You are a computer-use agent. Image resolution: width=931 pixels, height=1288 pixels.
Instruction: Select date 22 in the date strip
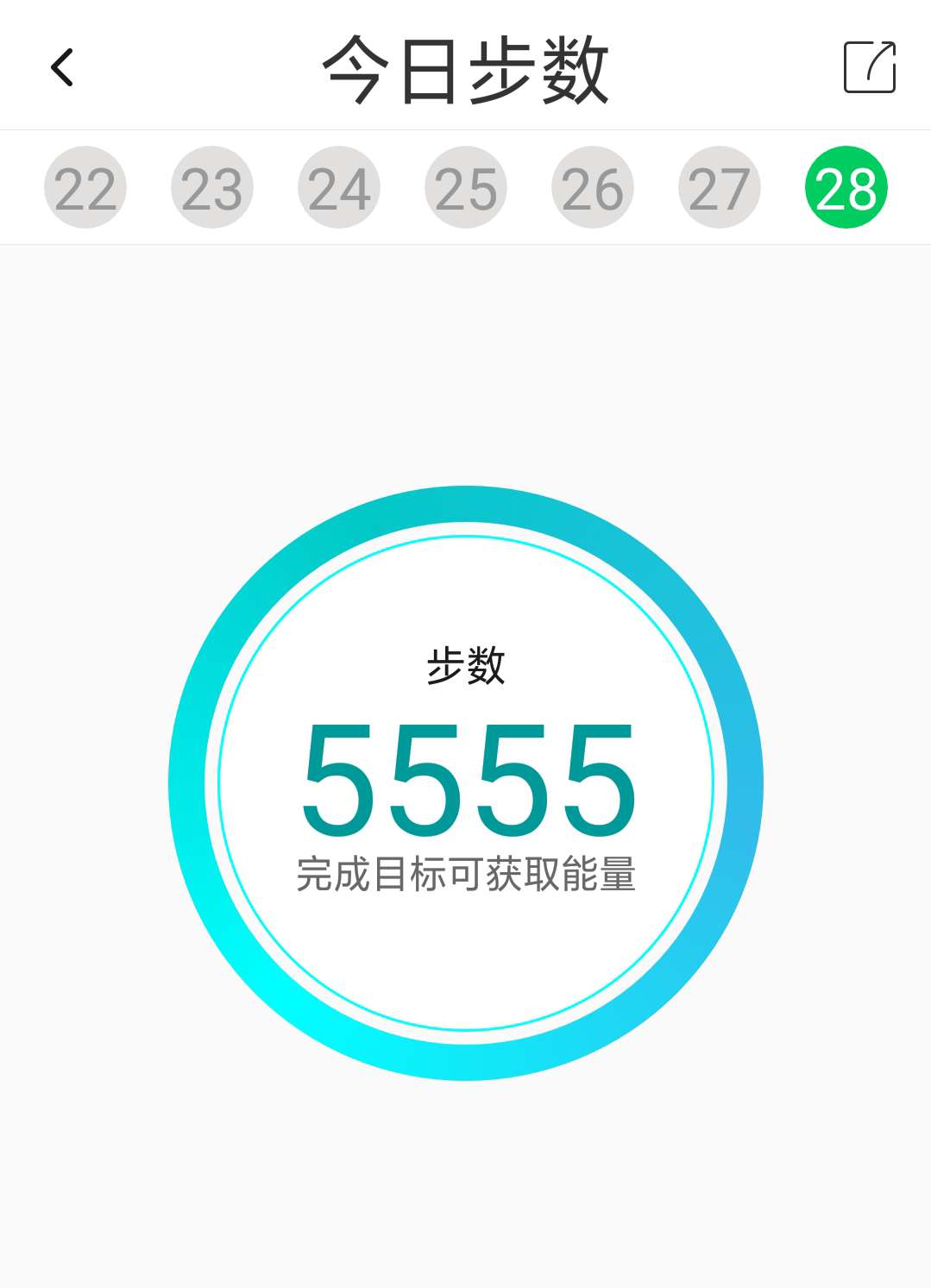[85, 187]
